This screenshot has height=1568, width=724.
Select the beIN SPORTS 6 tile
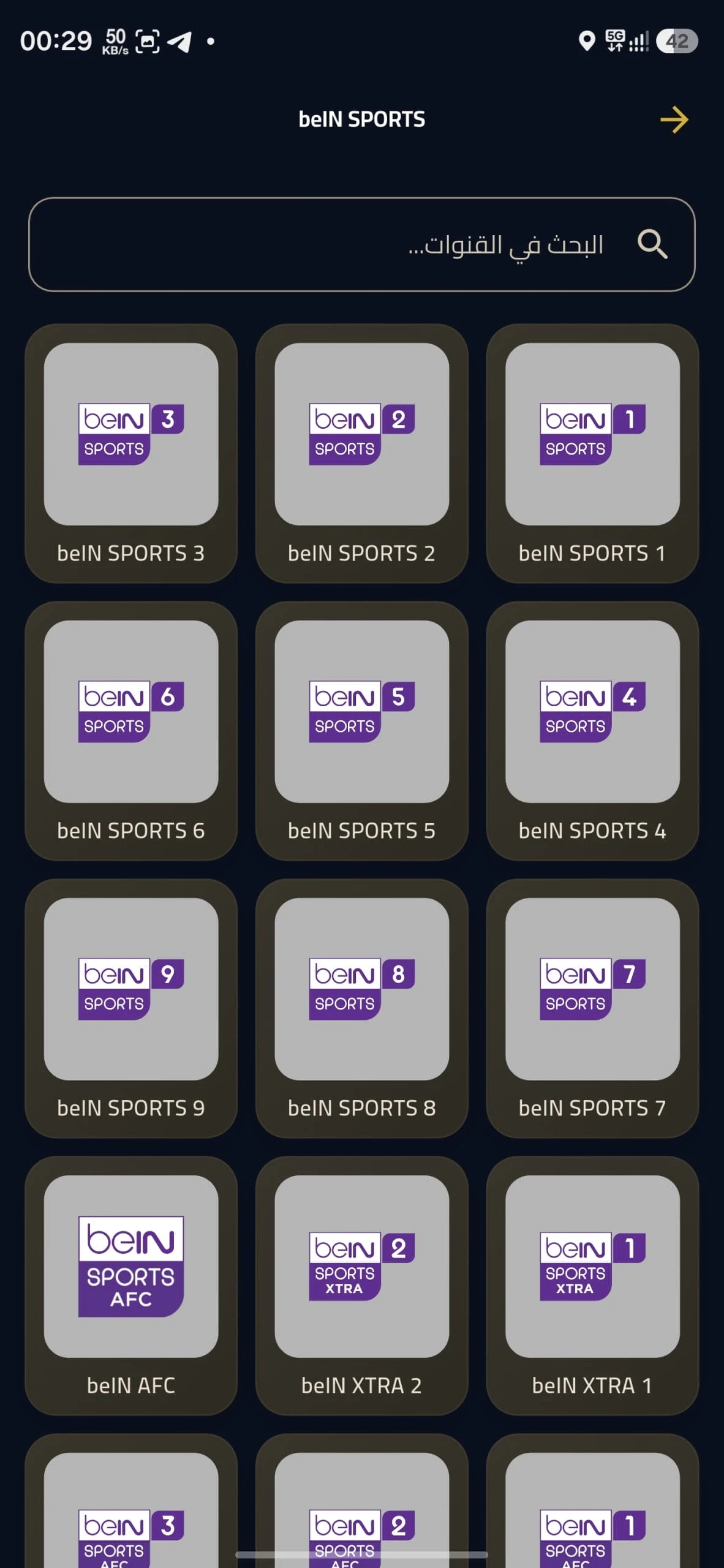pos(131,731)
